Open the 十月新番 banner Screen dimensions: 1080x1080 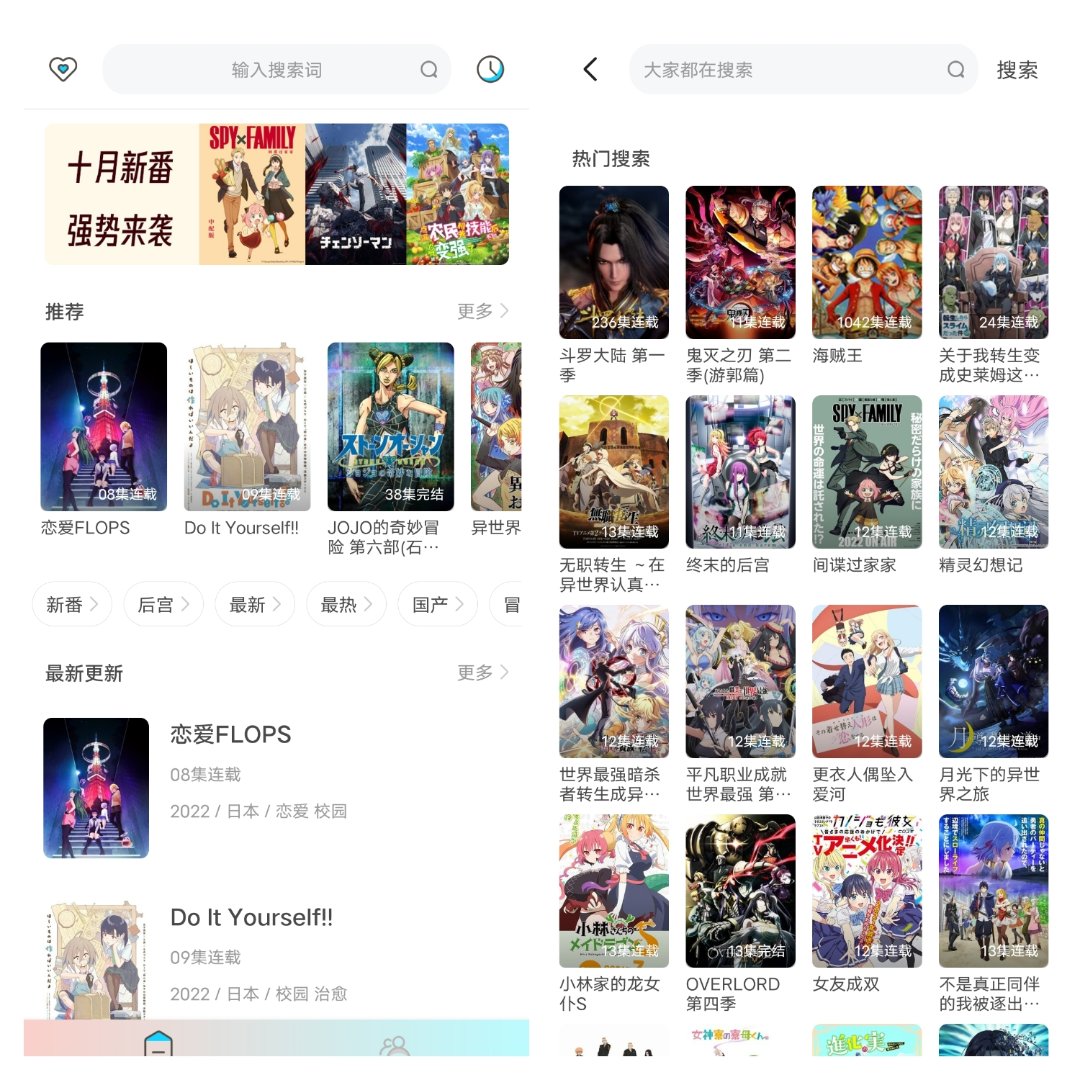277,194
